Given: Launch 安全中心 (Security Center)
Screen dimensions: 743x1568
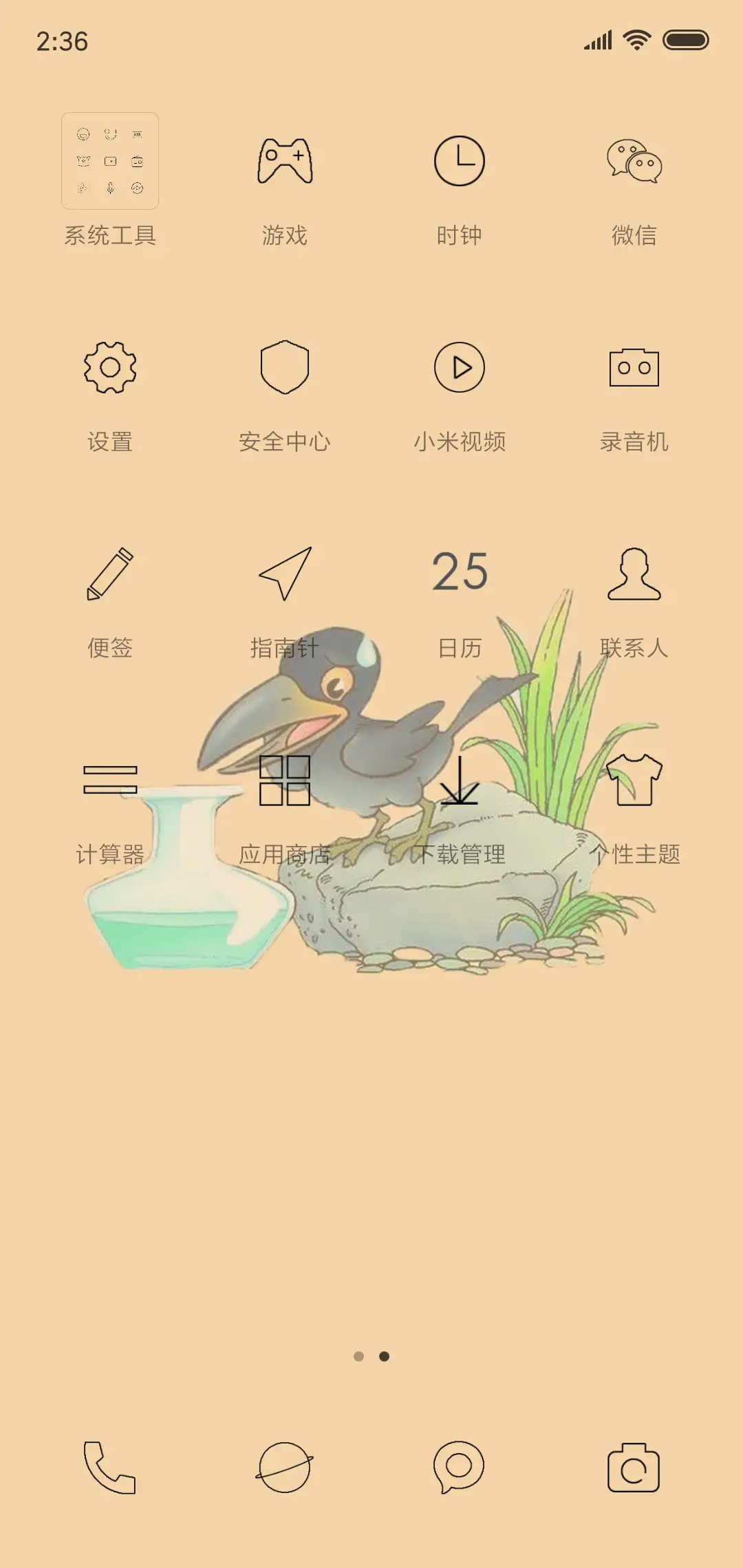Looking at the screenshot, I should point(285,369).
